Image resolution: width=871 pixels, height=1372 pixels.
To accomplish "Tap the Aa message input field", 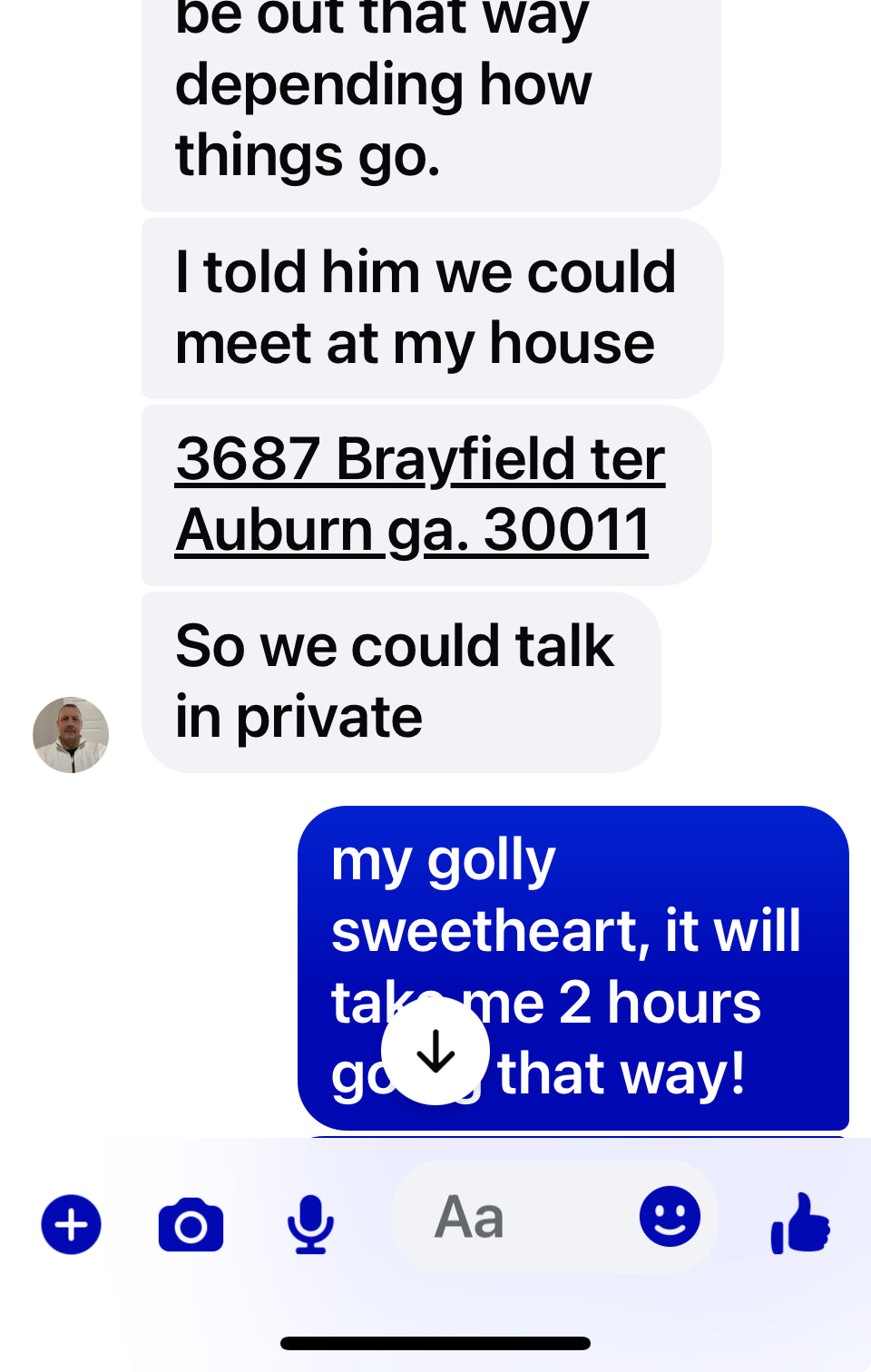I will pyautogui.click(x=508, y=1217).
